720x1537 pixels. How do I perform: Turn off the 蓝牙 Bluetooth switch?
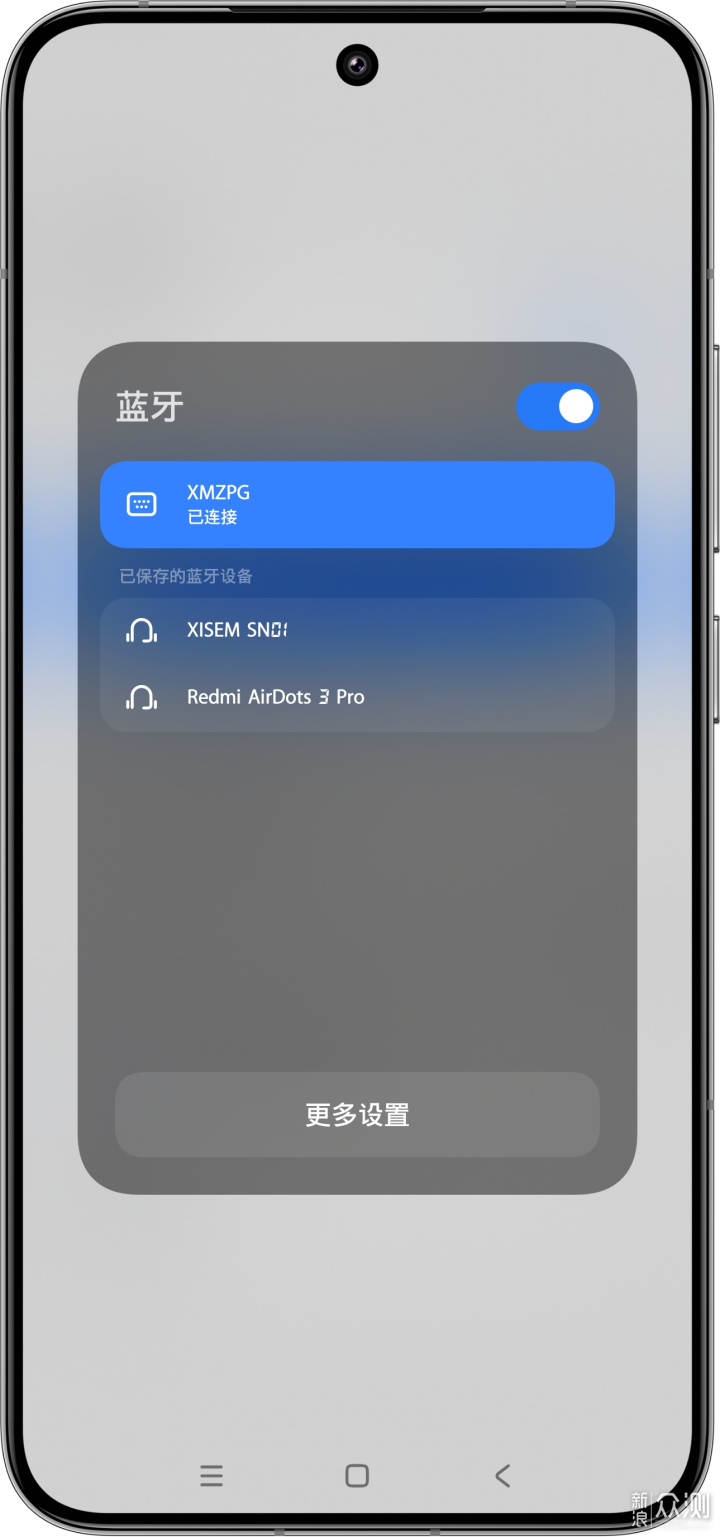(x=557, y=407)
